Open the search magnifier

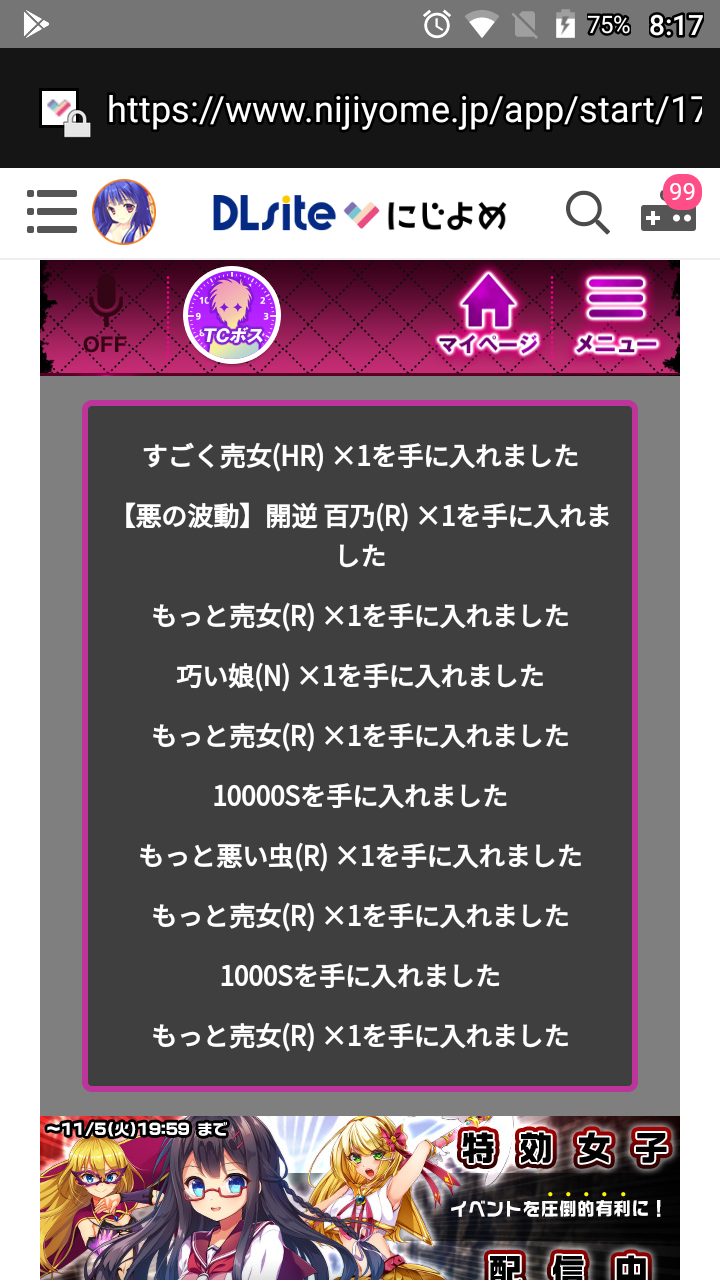click(587, 212)
